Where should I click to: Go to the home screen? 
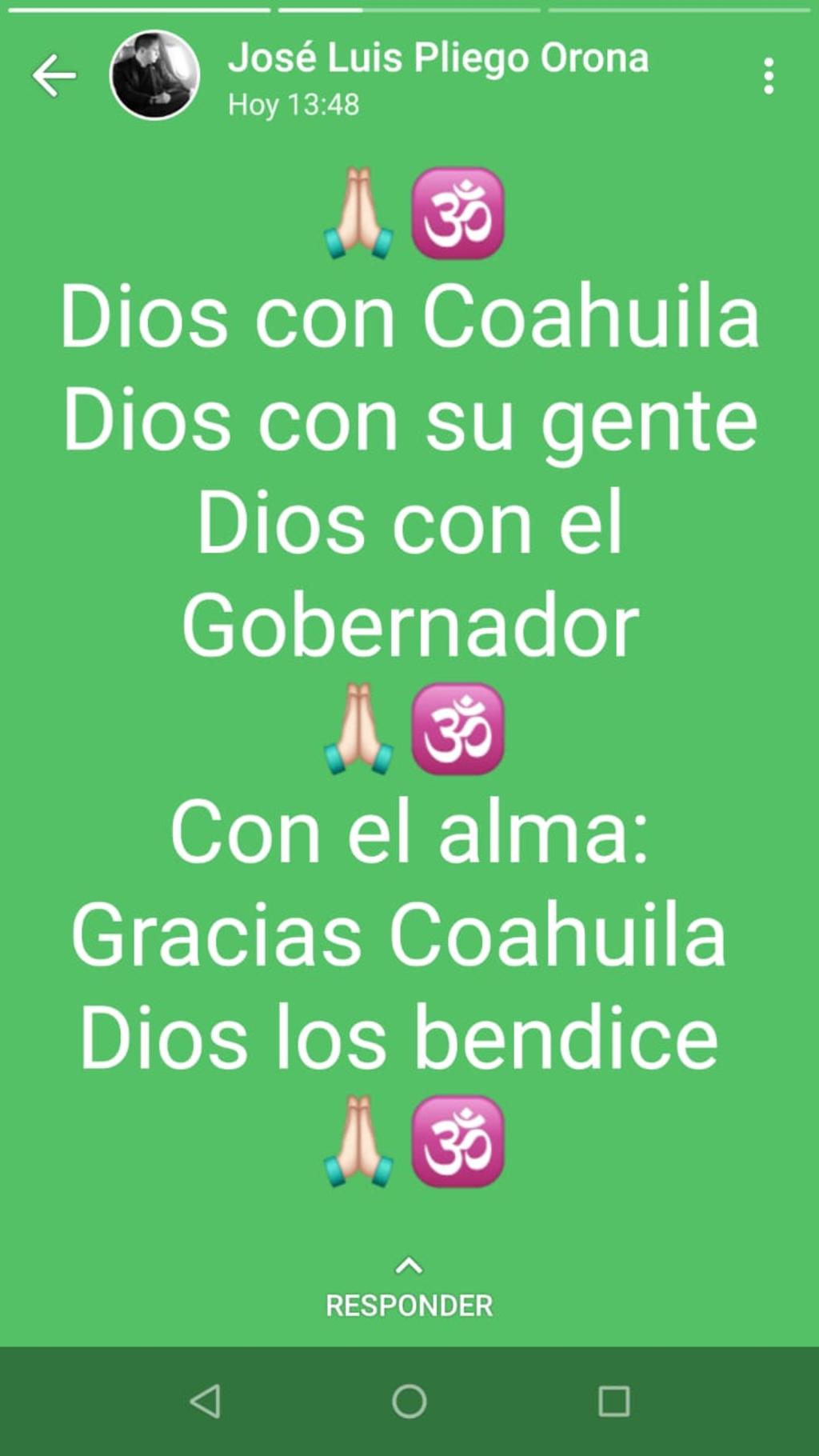click(x=409, y=1402)
